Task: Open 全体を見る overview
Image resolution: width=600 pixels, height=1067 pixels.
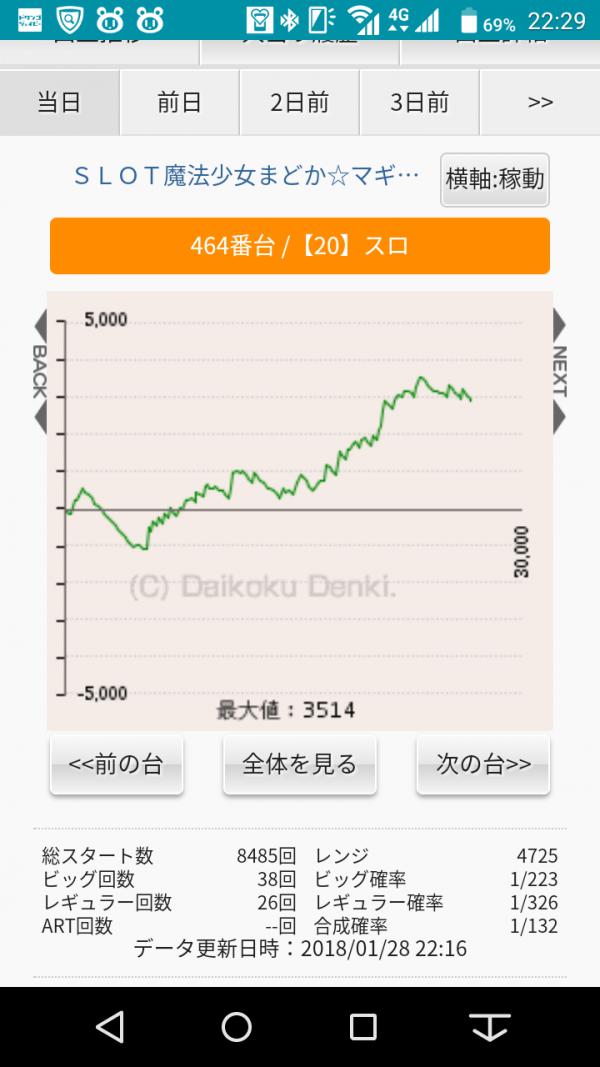Action: point(299,764)
